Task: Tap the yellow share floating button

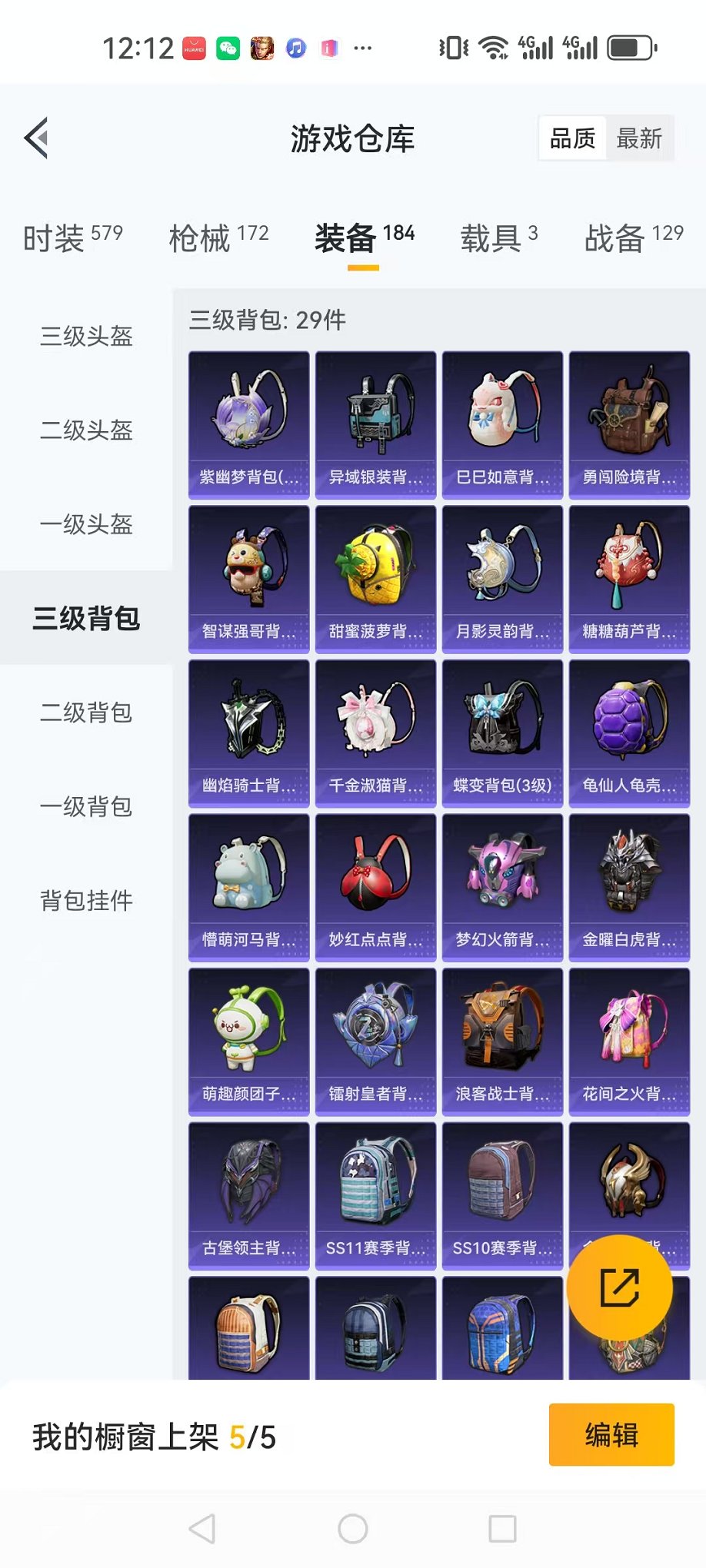Action: pos(619,1287)
